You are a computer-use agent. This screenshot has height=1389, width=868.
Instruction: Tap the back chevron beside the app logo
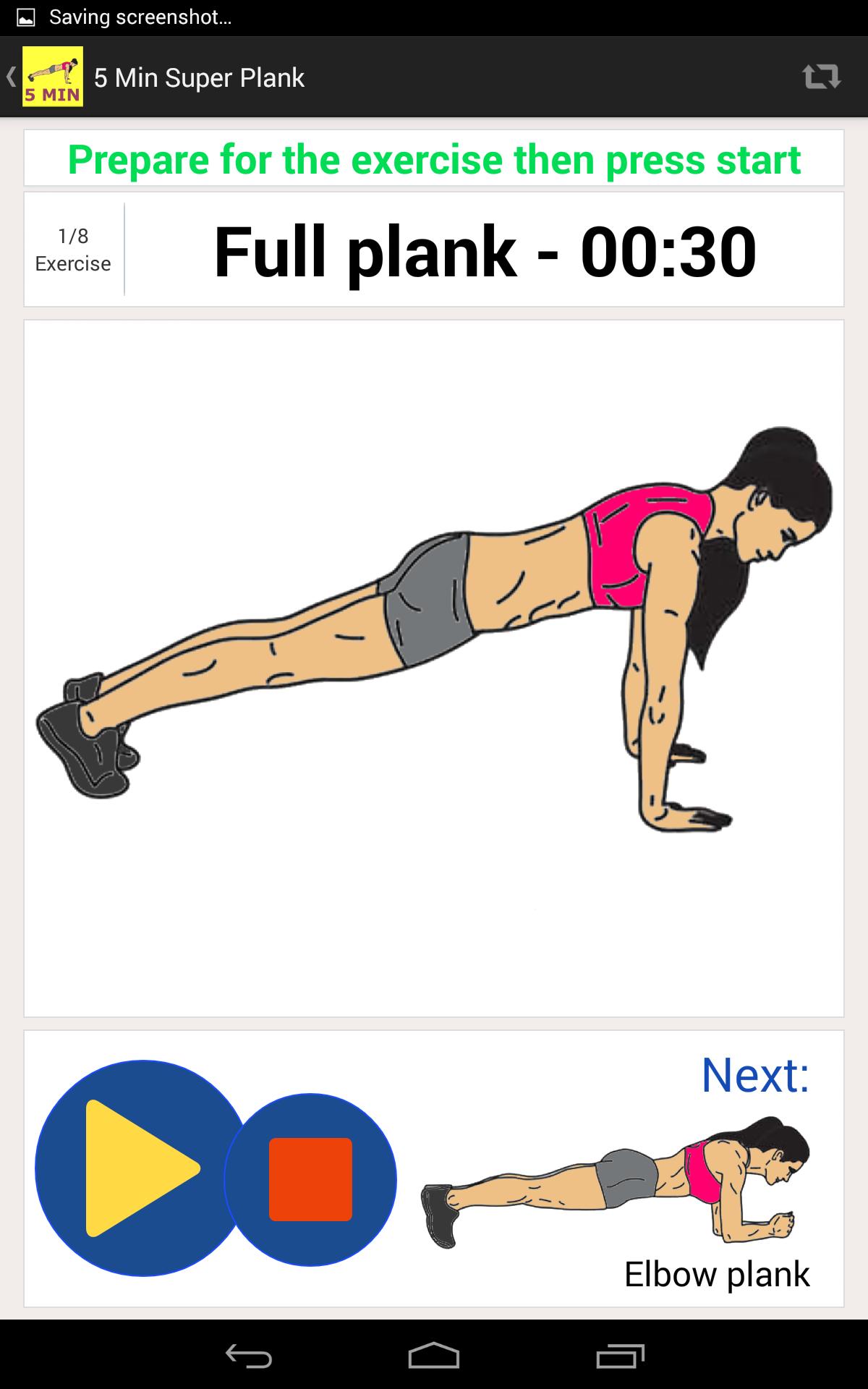pyautogui.click(x=10, y=76)
